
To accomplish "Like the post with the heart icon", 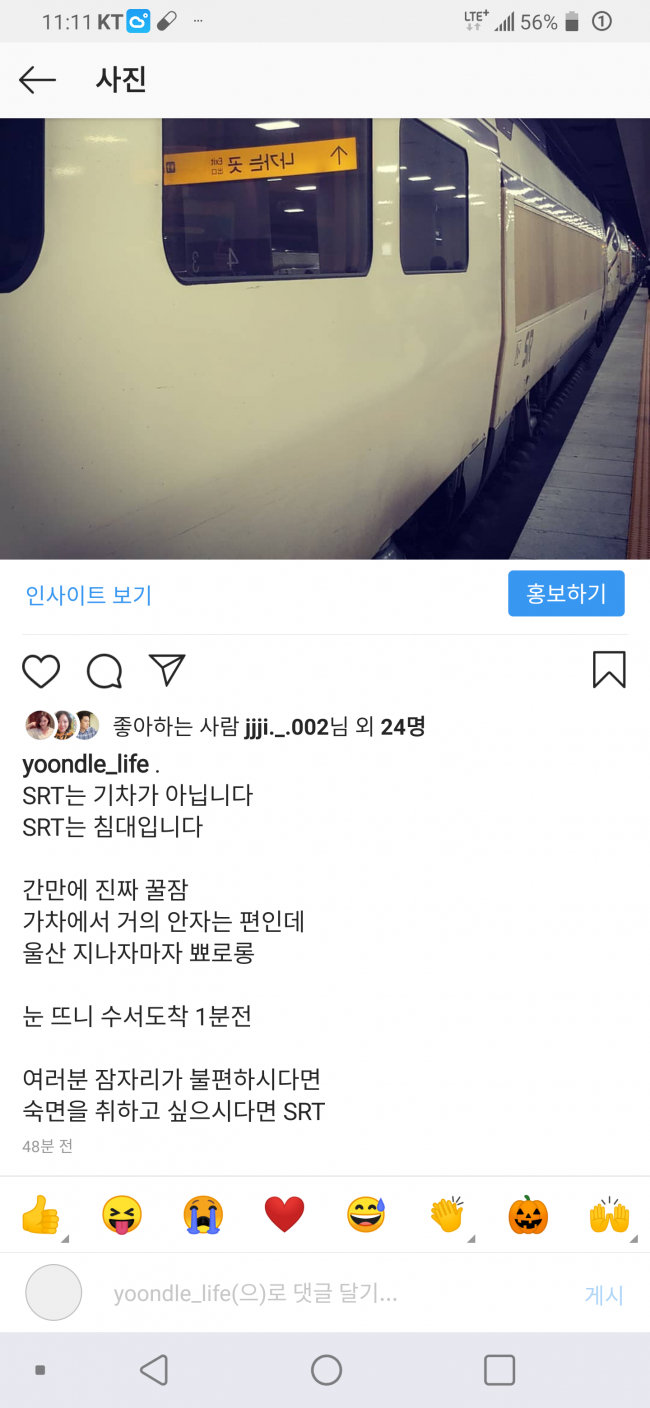I will pyautogui.click(x=41, y=671).
